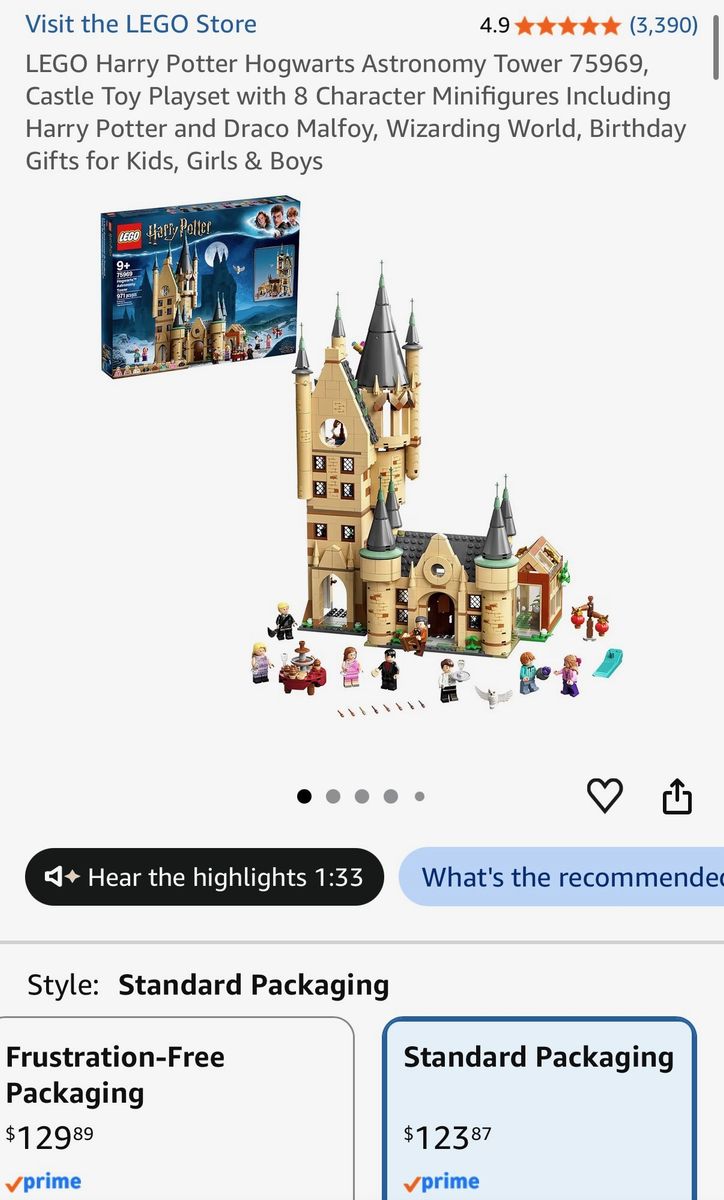724x1200 pixels.
Task: Select Frustration-Free Packaging style option
Action: [175, 1108]
